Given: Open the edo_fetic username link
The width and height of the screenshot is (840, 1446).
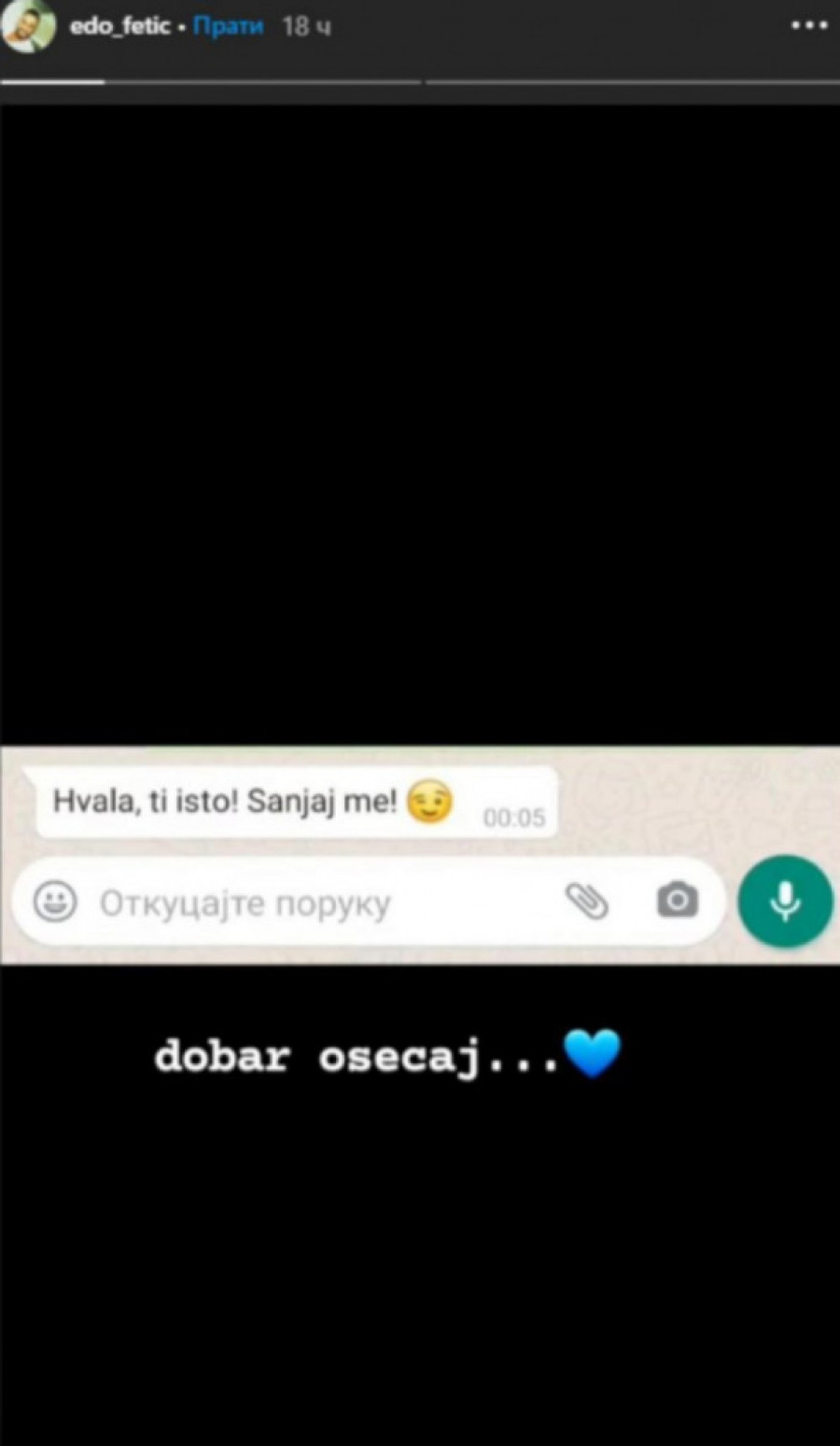Looking at the screenshot, I should point(119,26).
